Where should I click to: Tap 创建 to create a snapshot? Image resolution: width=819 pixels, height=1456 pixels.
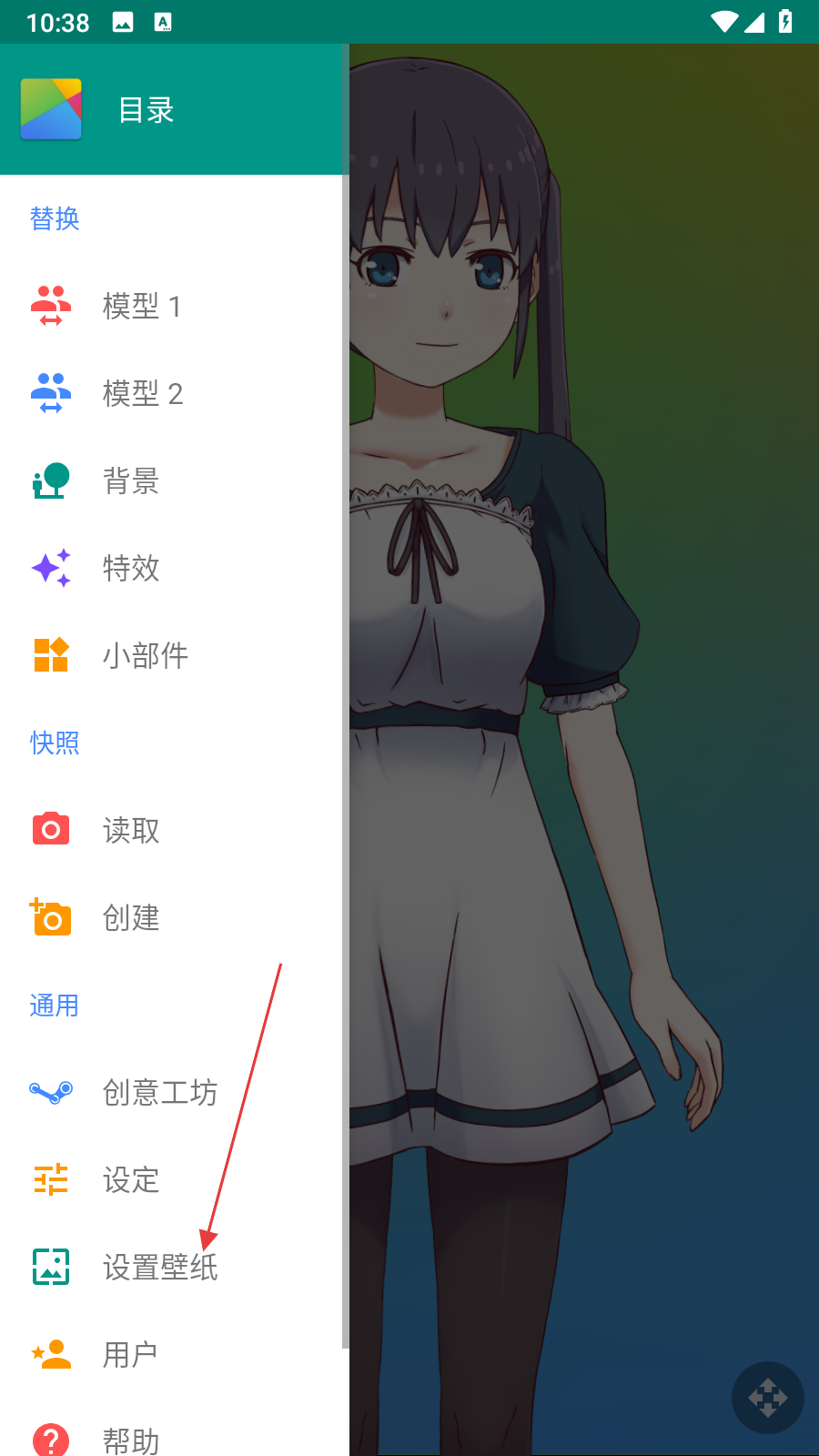click(x=131, y=918)
